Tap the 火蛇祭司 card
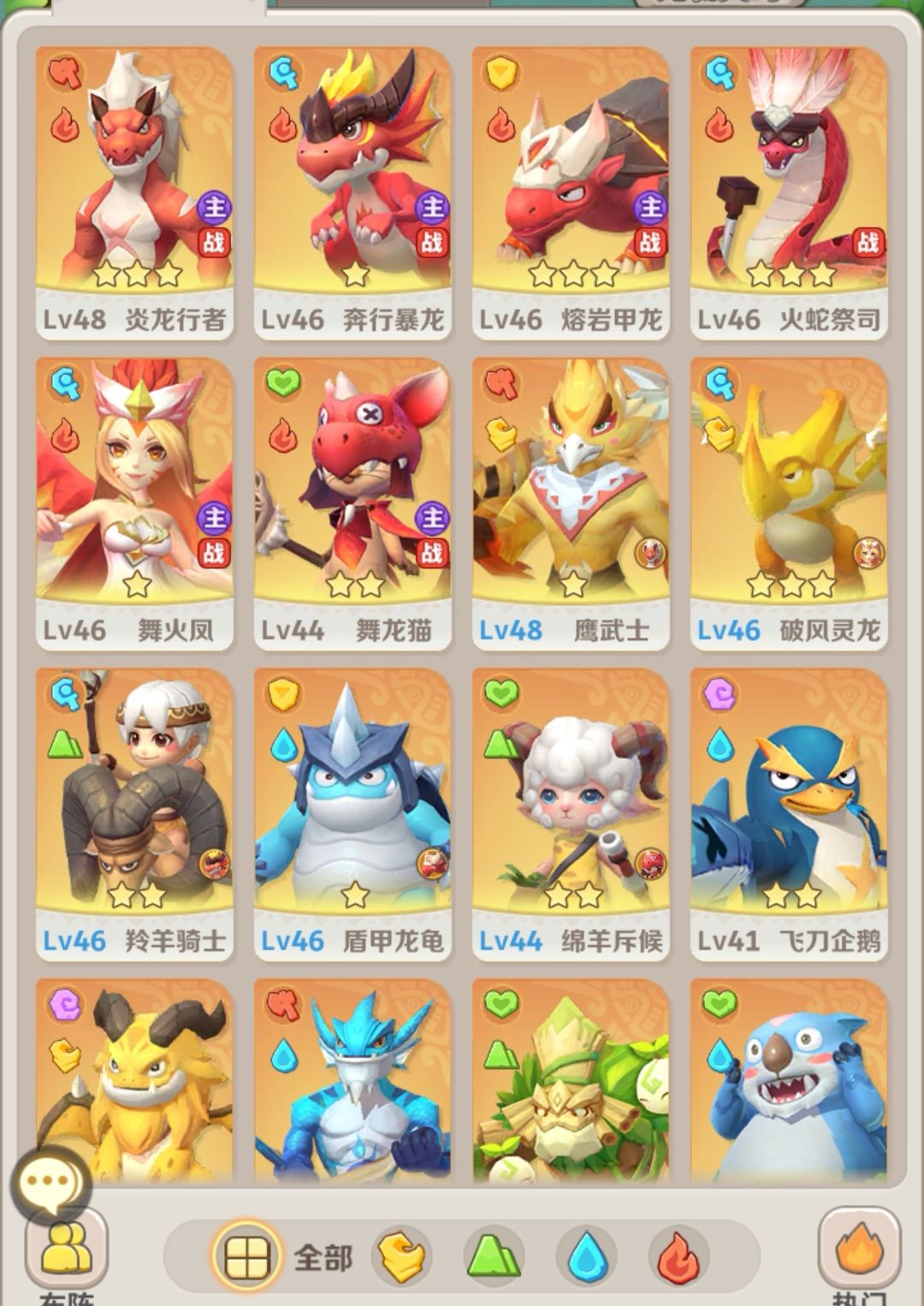 click(x=789, y=193)
